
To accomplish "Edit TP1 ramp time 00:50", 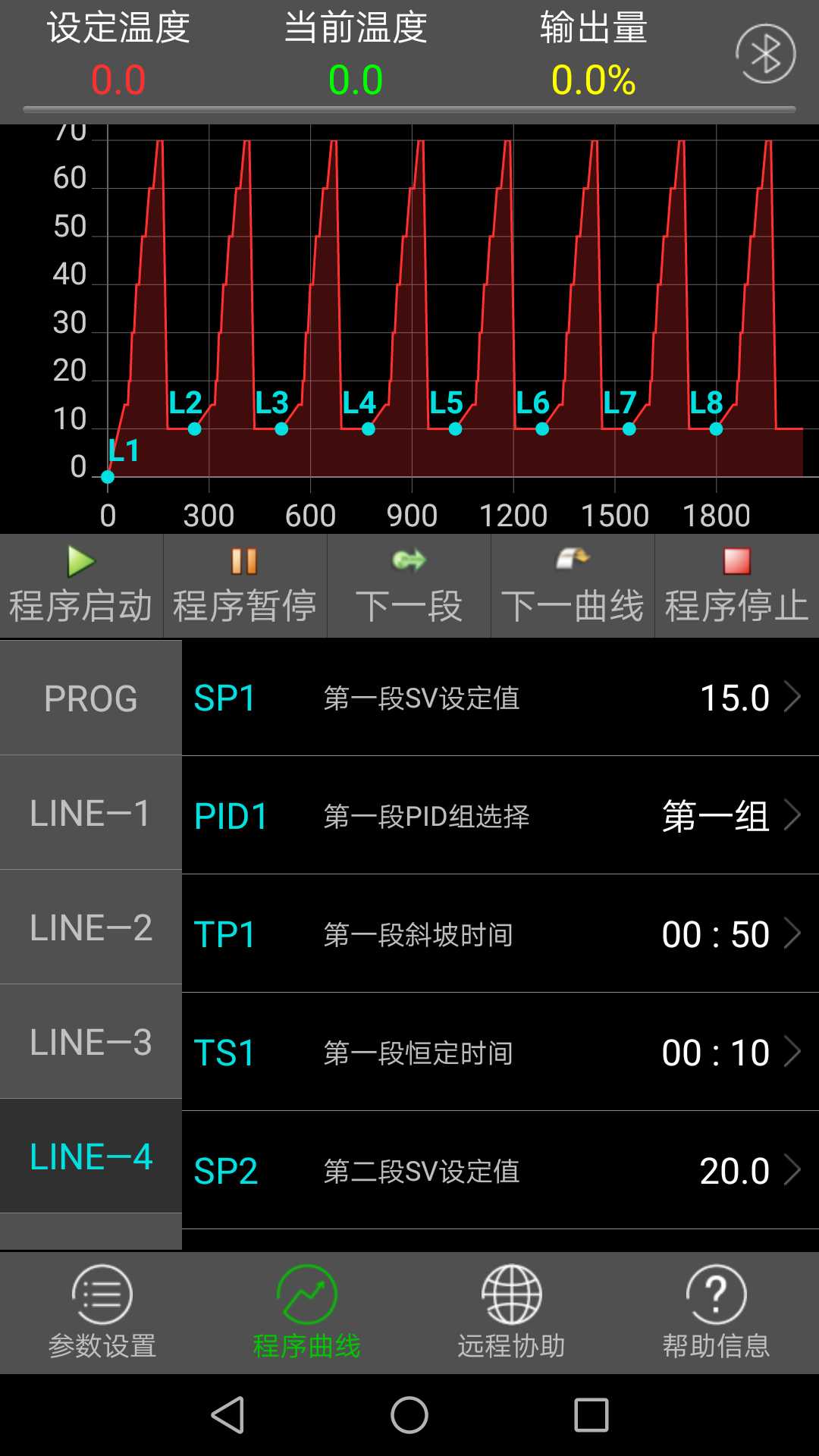I will (500, 934).
